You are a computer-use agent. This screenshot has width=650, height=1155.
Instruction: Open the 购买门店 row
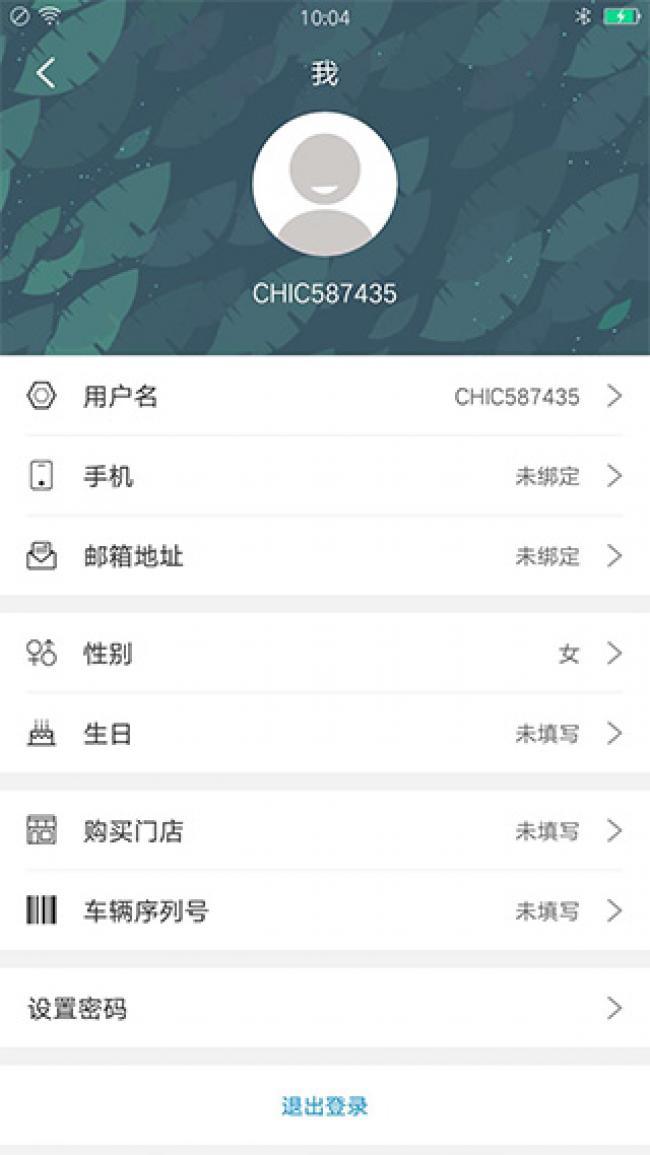(324, 831)
